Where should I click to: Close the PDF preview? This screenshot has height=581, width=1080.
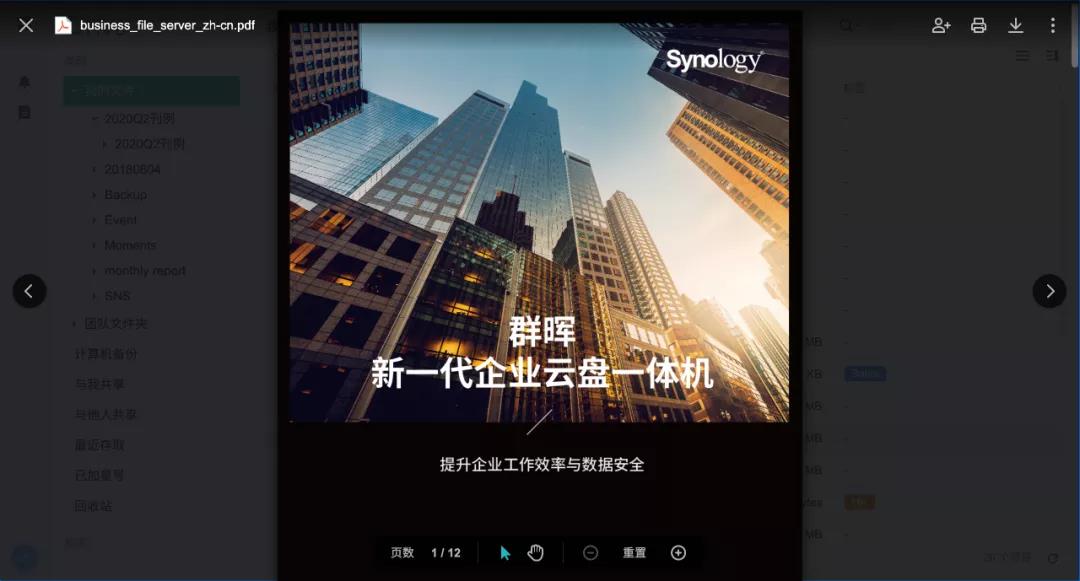pos(26,25)
